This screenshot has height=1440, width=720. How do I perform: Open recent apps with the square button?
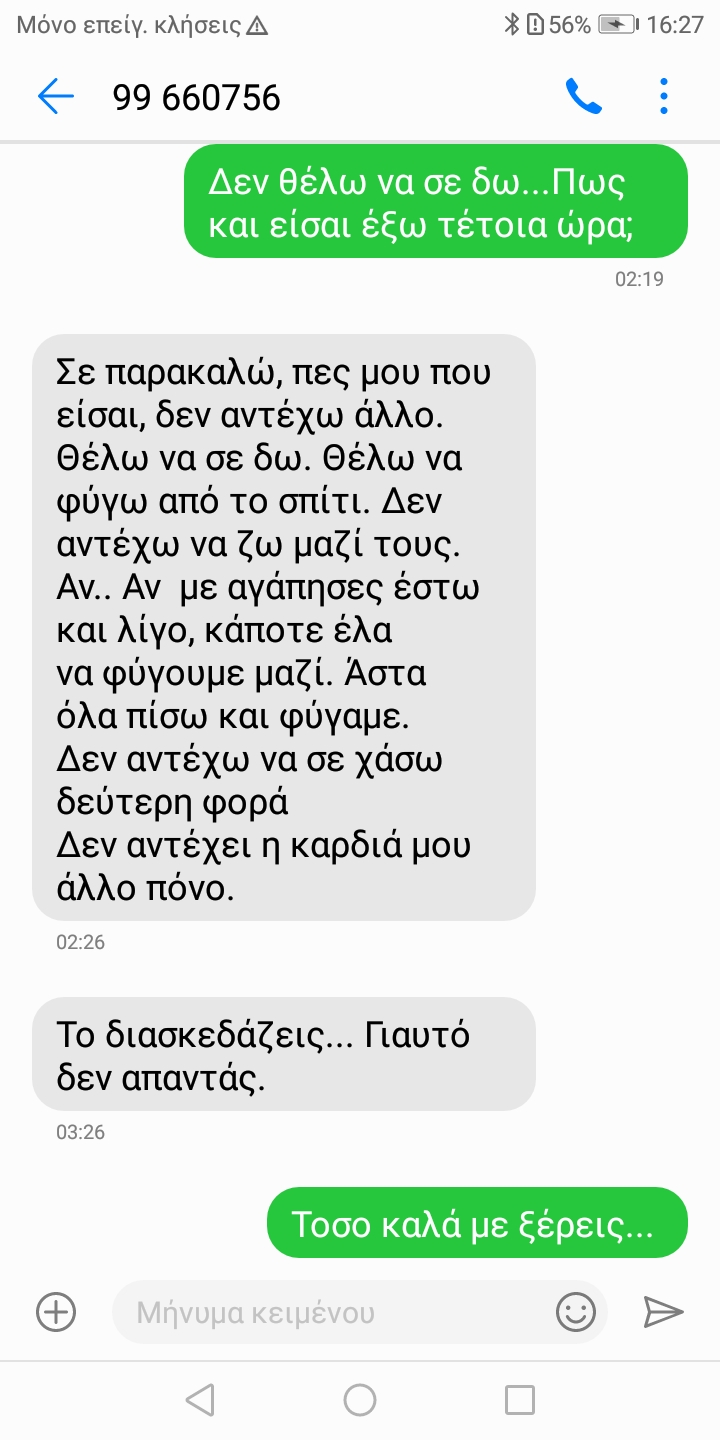coord(519,1399)
